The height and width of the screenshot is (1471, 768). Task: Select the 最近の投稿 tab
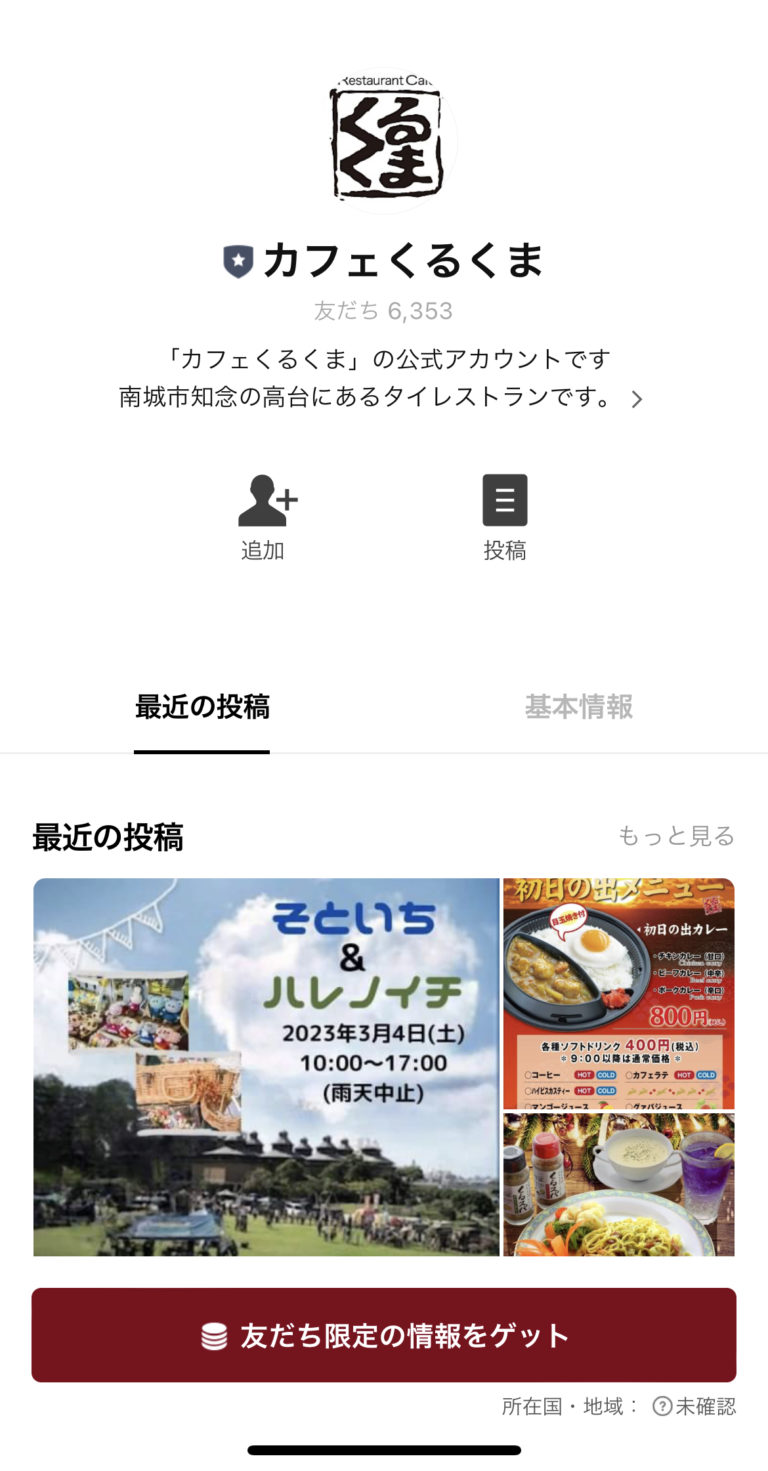tap(201, 707)
